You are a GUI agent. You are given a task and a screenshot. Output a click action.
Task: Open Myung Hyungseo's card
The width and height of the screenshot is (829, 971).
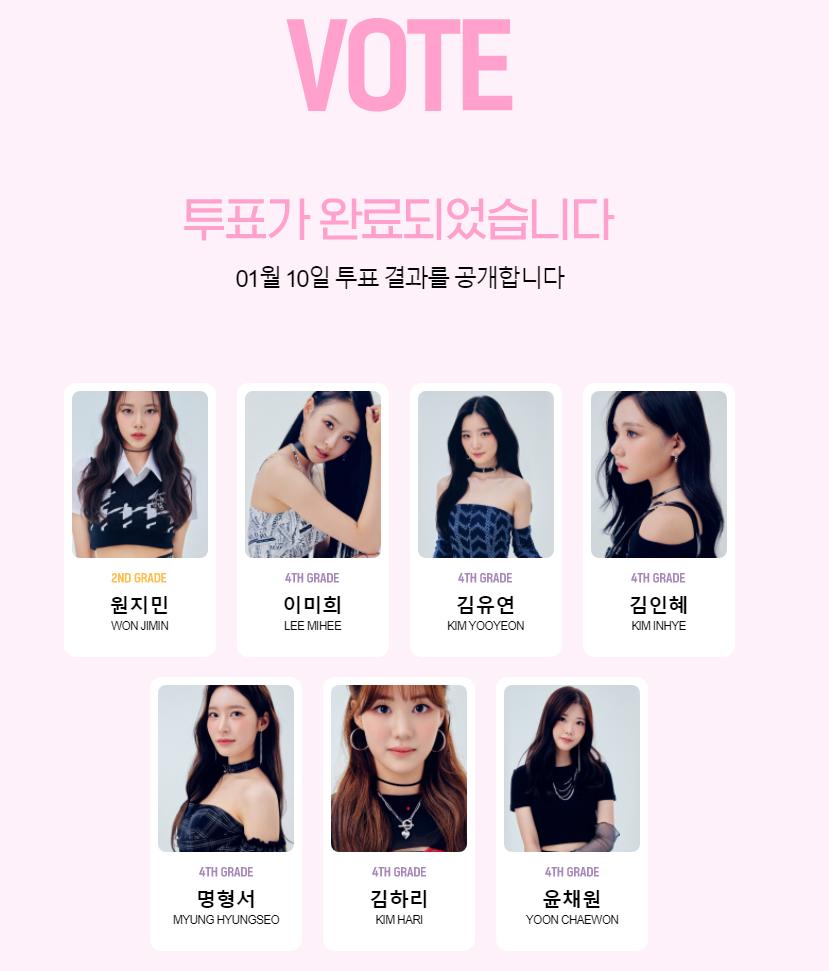click(x=226, y=813)
